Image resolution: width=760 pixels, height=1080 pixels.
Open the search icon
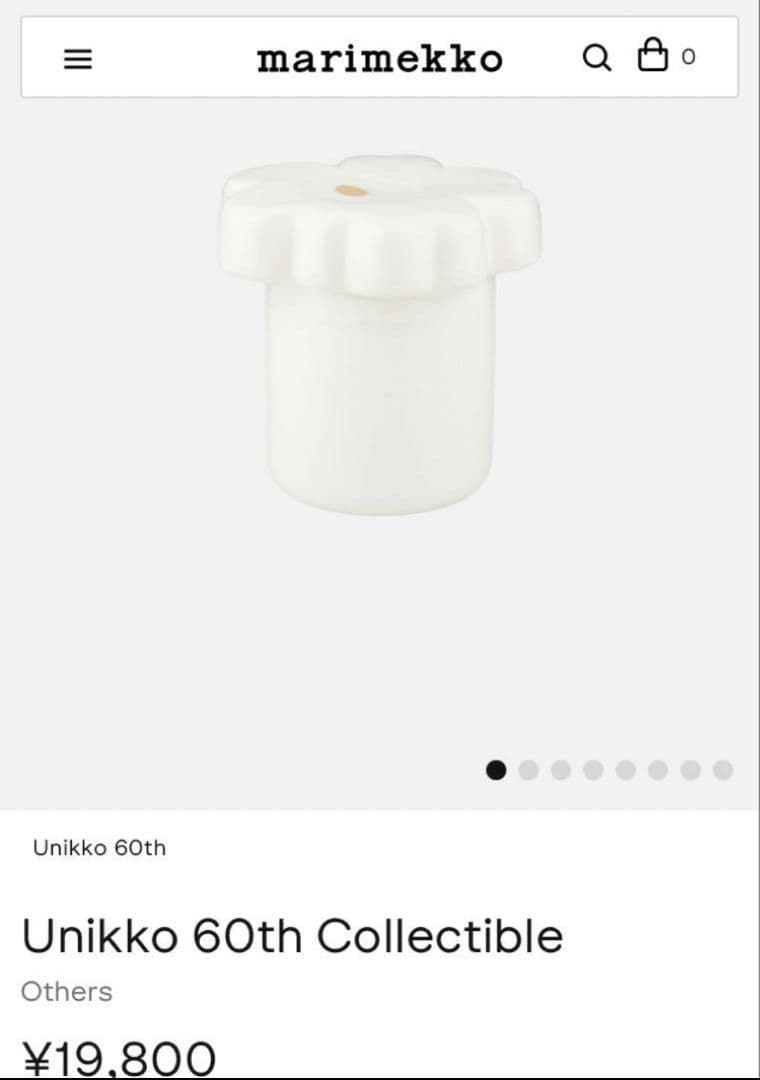tap(596, 58)
